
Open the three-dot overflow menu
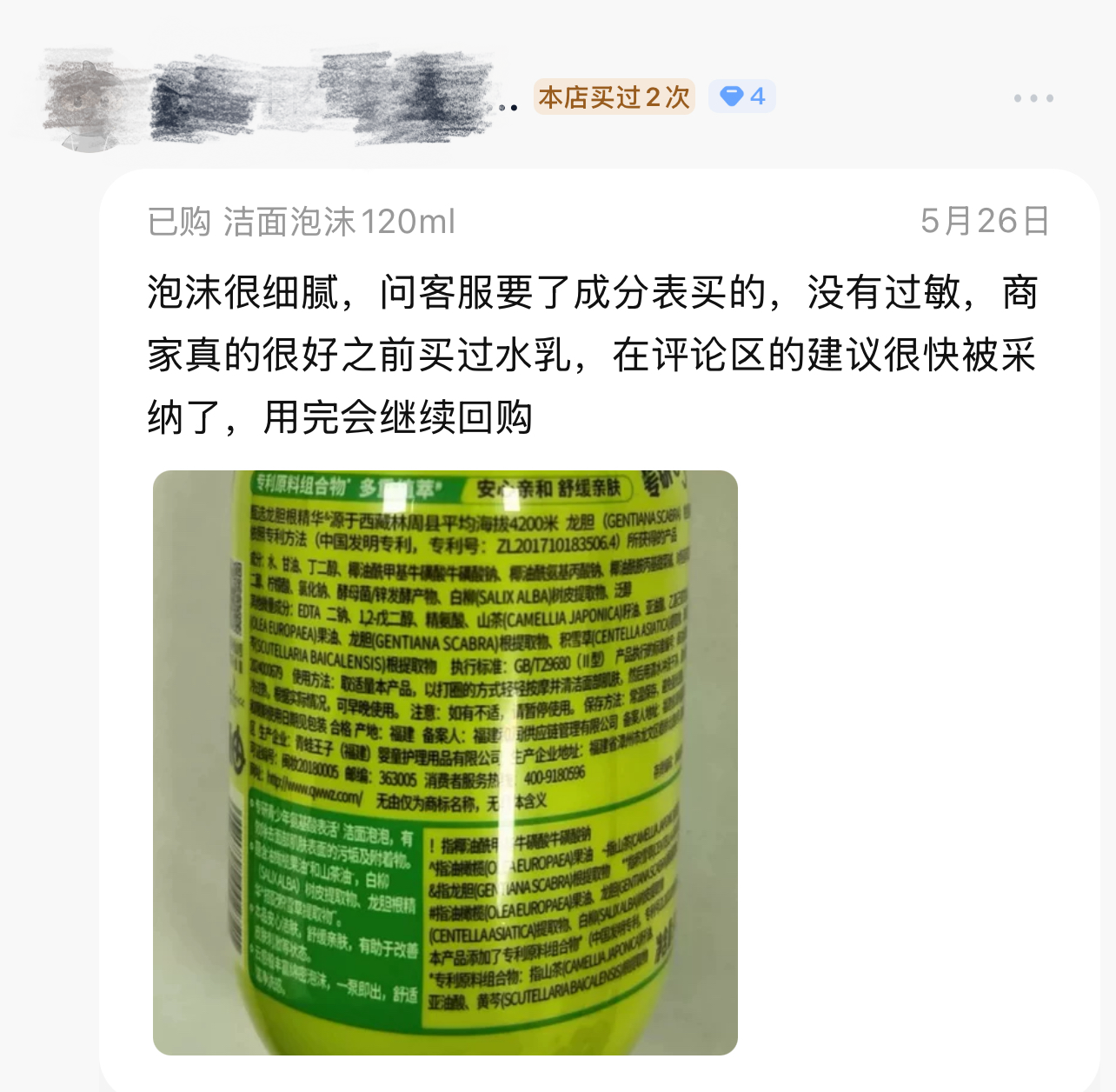coord(1033,98)
